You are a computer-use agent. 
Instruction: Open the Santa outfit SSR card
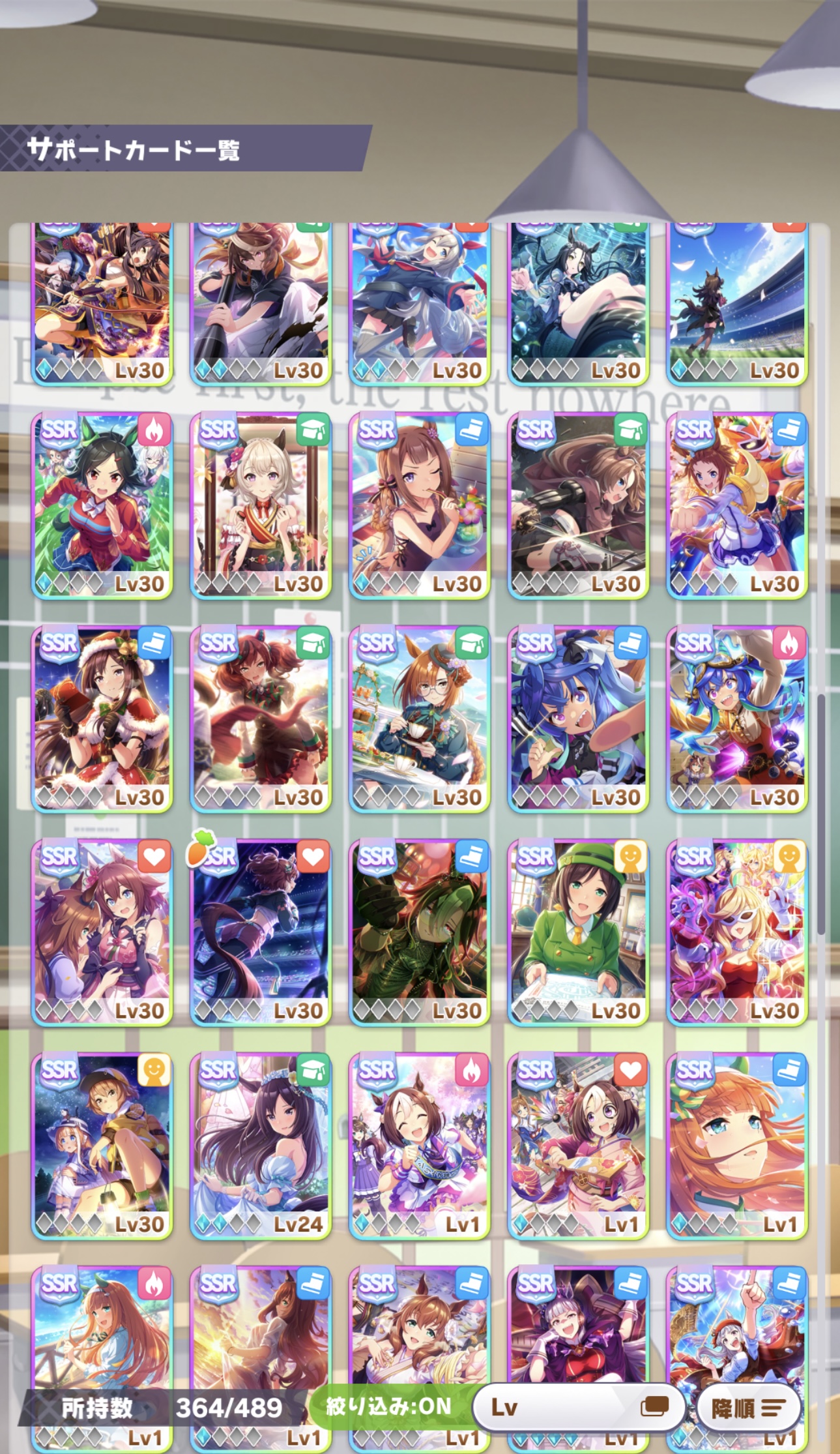(102, 719)
